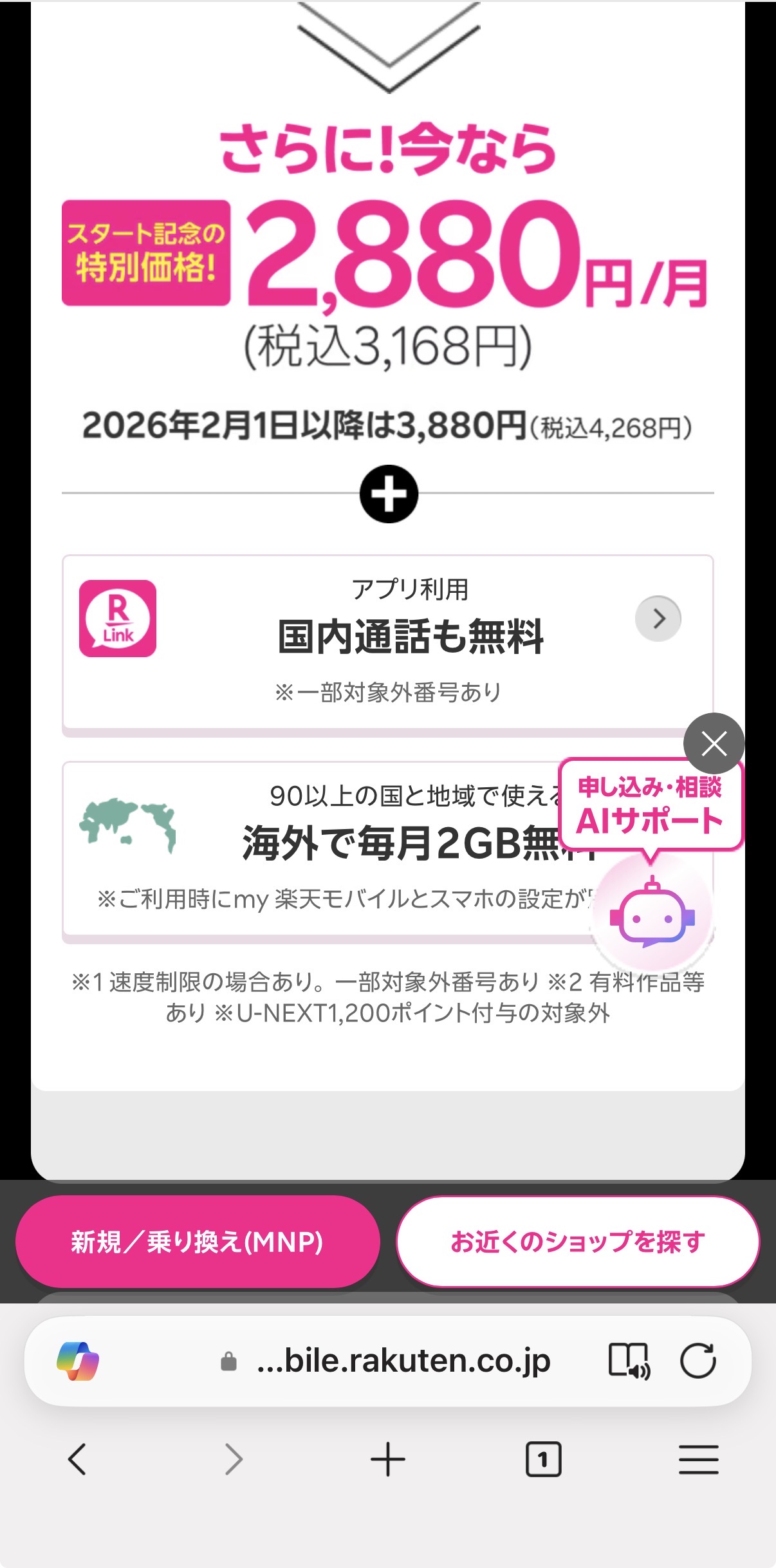Dismiss the AIサポート chat bubble
This screenshot has height=1568, width=776.
(x=714, y=743)
